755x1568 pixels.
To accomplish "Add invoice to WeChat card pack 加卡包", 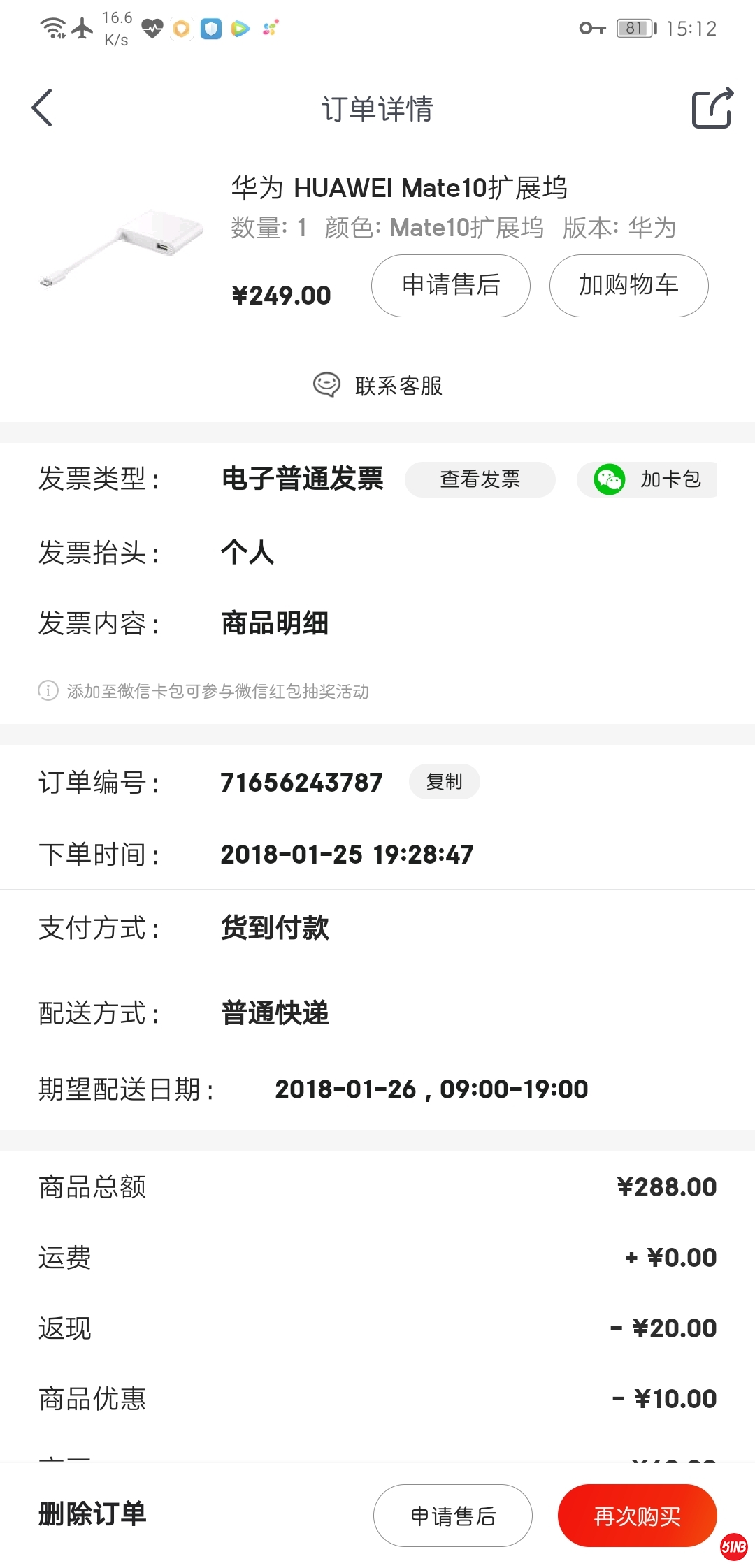I will coord(647,479).
